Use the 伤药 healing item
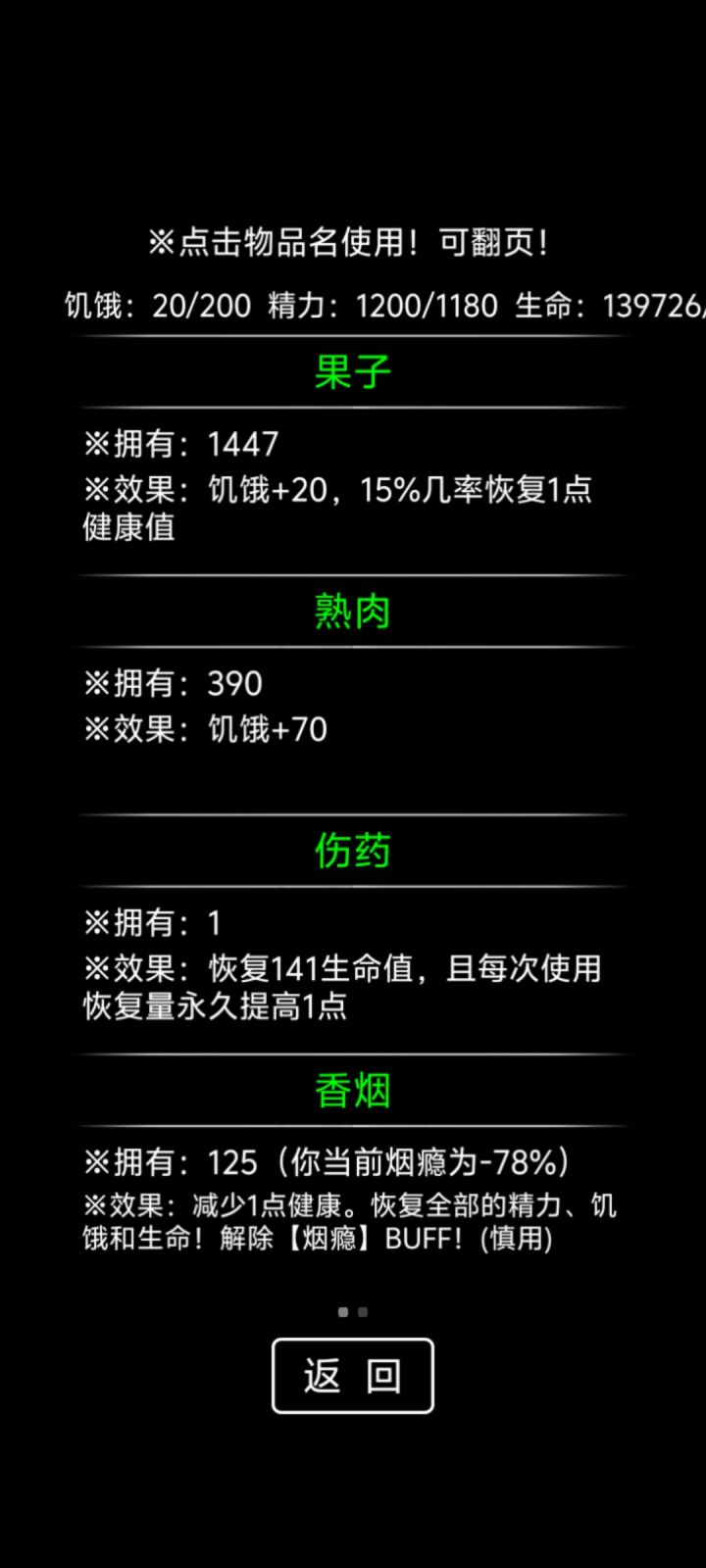The image size is (706, 1568). 353,851
